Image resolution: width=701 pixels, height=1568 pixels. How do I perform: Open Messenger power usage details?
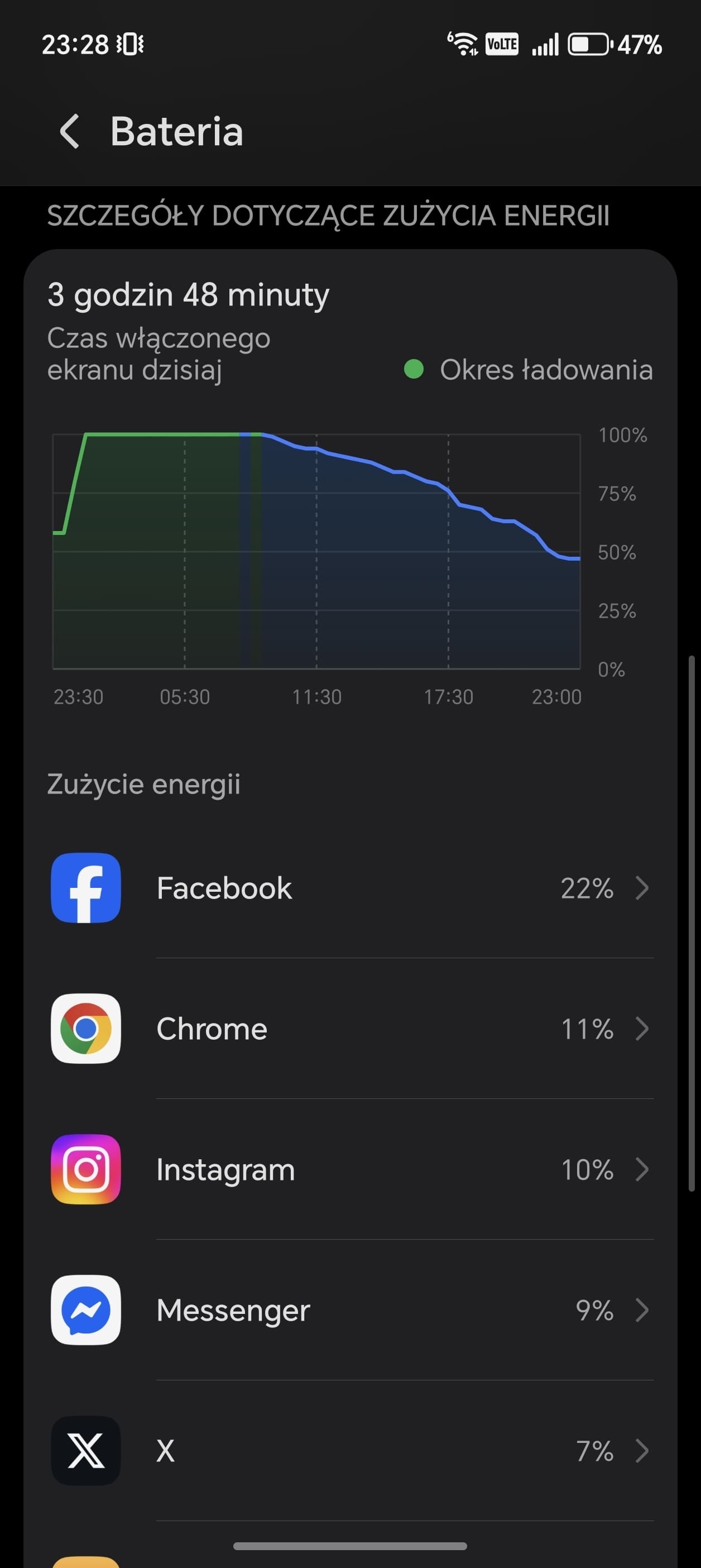pyautogui.click(x=350, y=1310)
